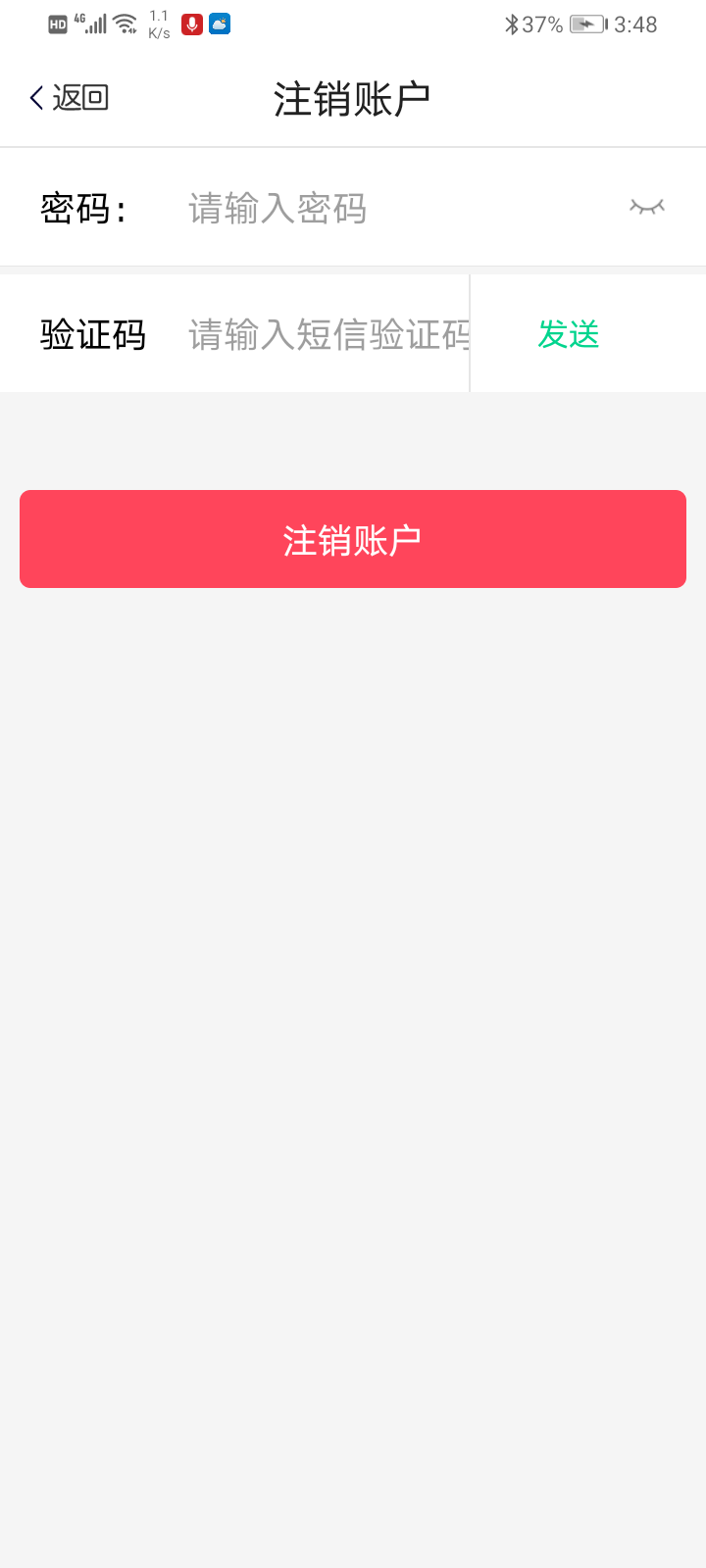This screenshot has height=1568, width=706.
Task: Confirm with the red 注销账户 button
Action: coord(353,540)
